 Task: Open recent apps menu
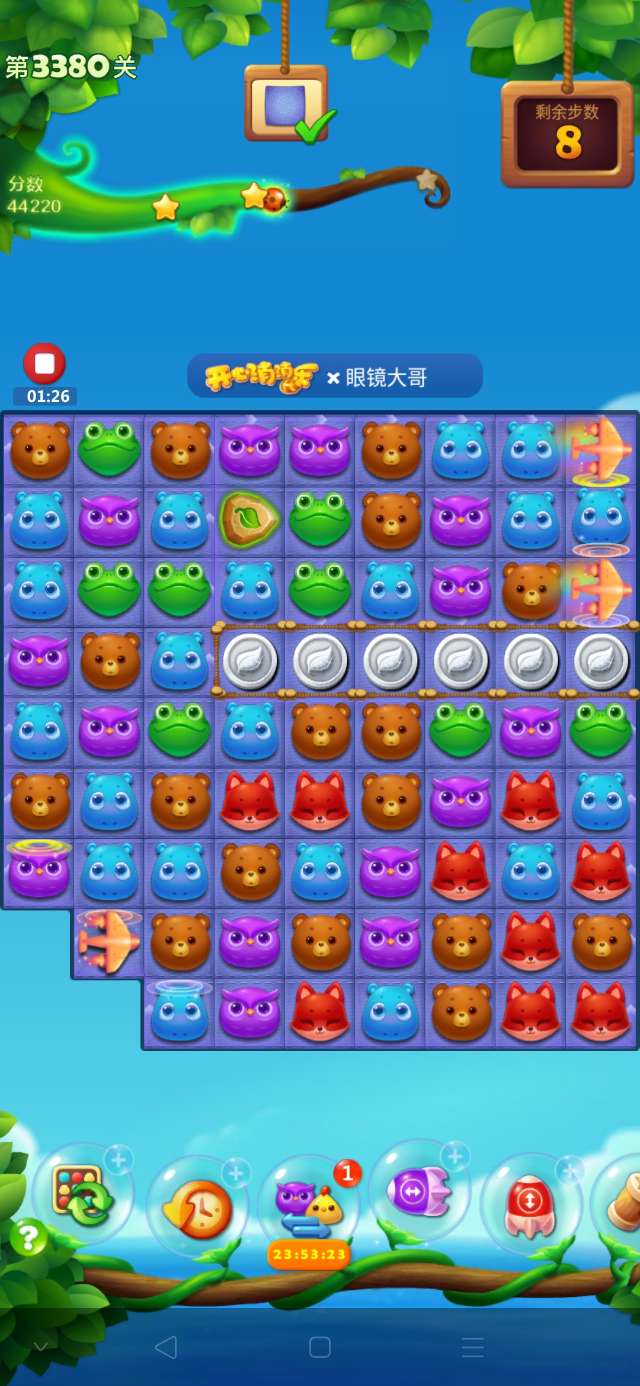pyautogui.click(x=472, y=1347)
